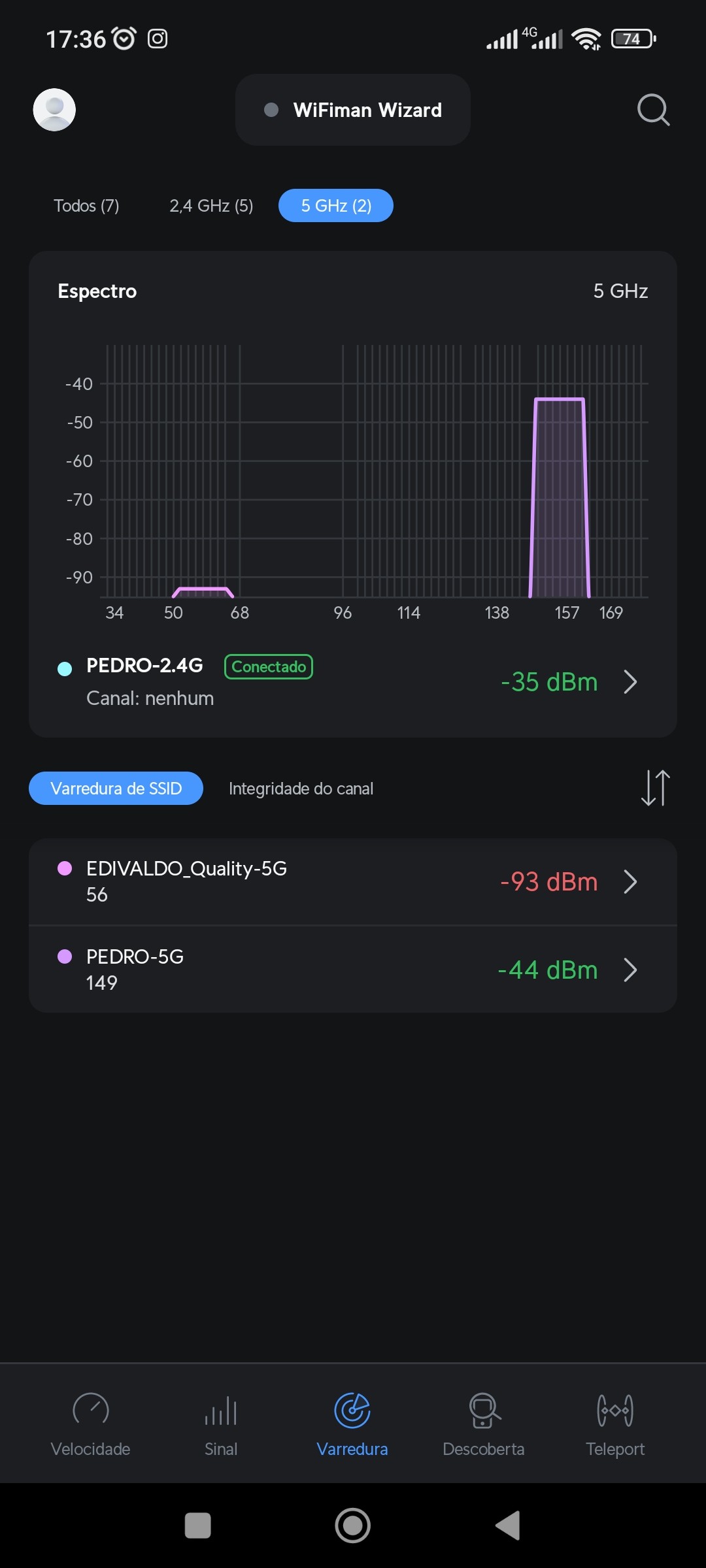Viewport: 706px width, 1568px height.
Task: Go to the Velocidade tab
Action: 90,1424
